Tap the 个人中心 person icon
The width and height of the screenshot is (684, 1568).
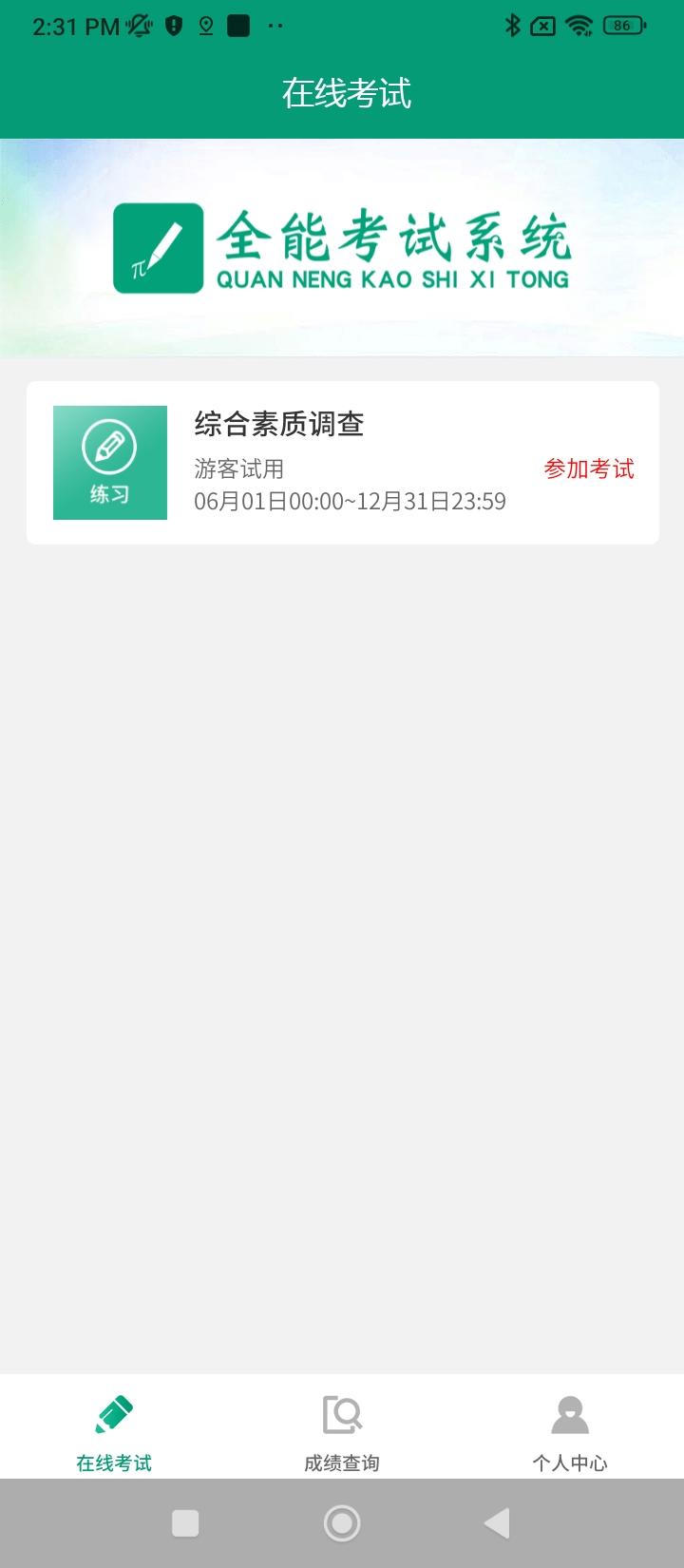[x=570, y=1414]
